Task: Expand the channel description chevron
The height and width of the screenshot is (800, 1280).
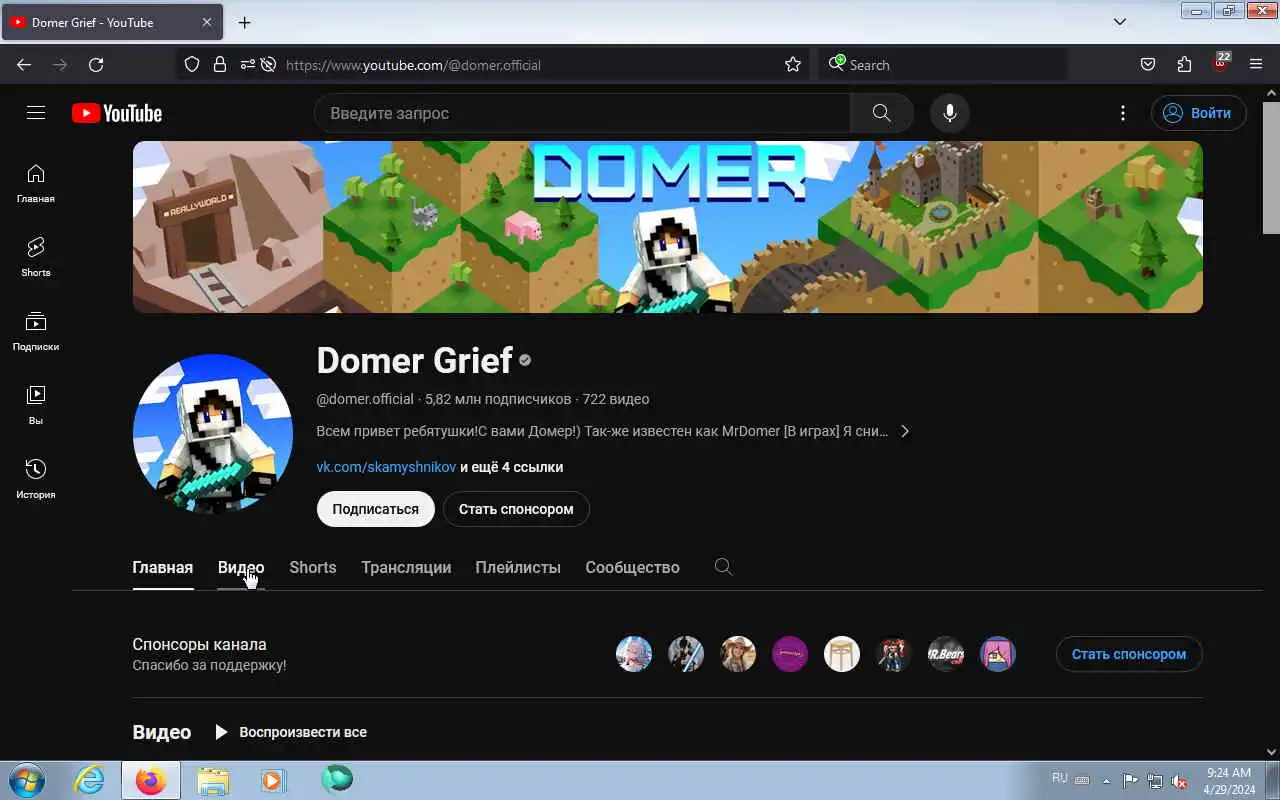Action: pyautogui.click(x=905, y=431)
